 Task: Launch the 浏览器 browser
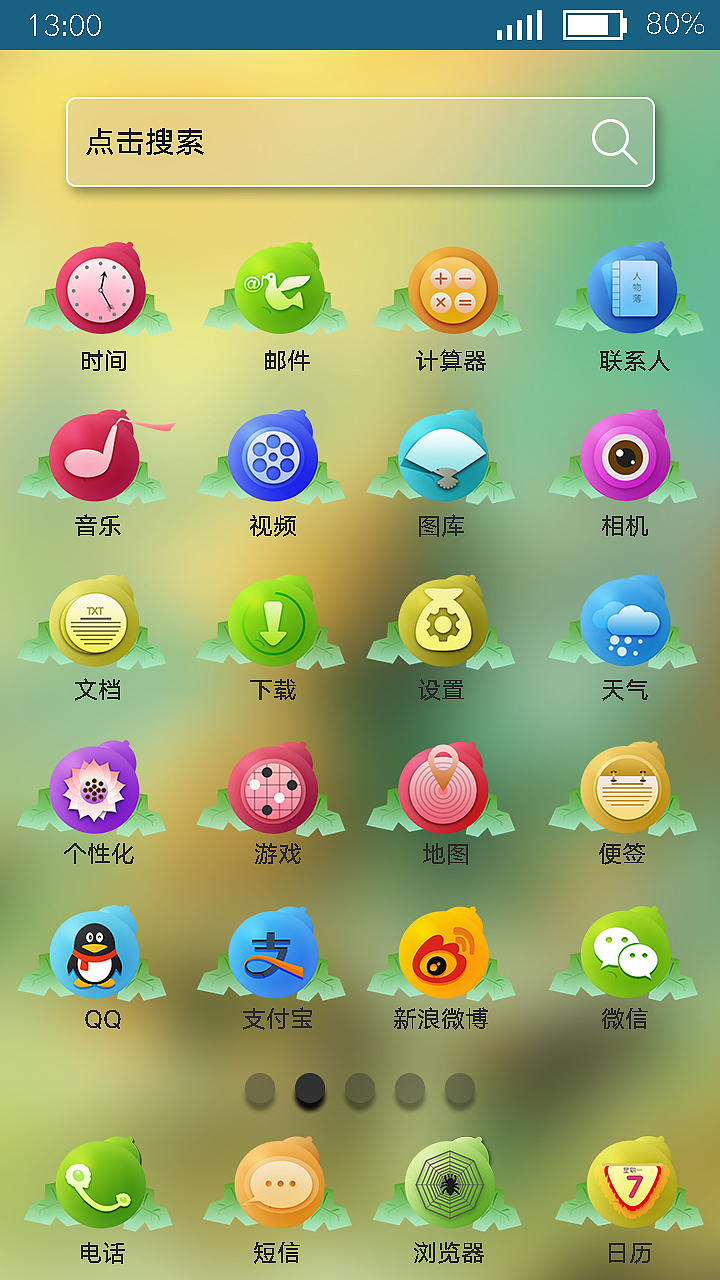pyautogui.click(x=443, y=1185)
